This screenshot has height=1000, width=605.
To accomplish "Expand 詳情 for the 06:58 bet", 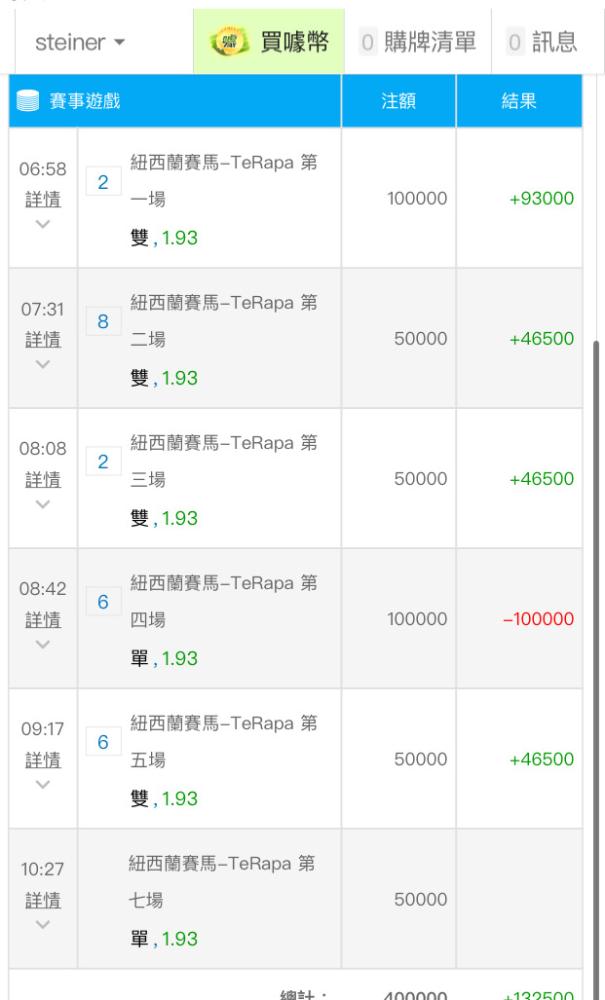I will 43,200.
